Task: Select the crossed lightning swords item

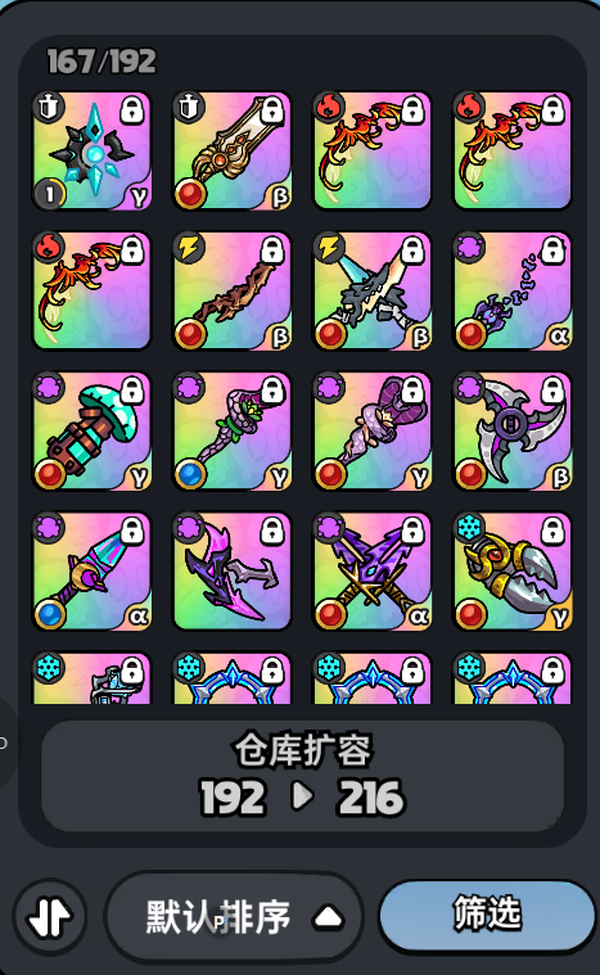Action: pos(372,290)
